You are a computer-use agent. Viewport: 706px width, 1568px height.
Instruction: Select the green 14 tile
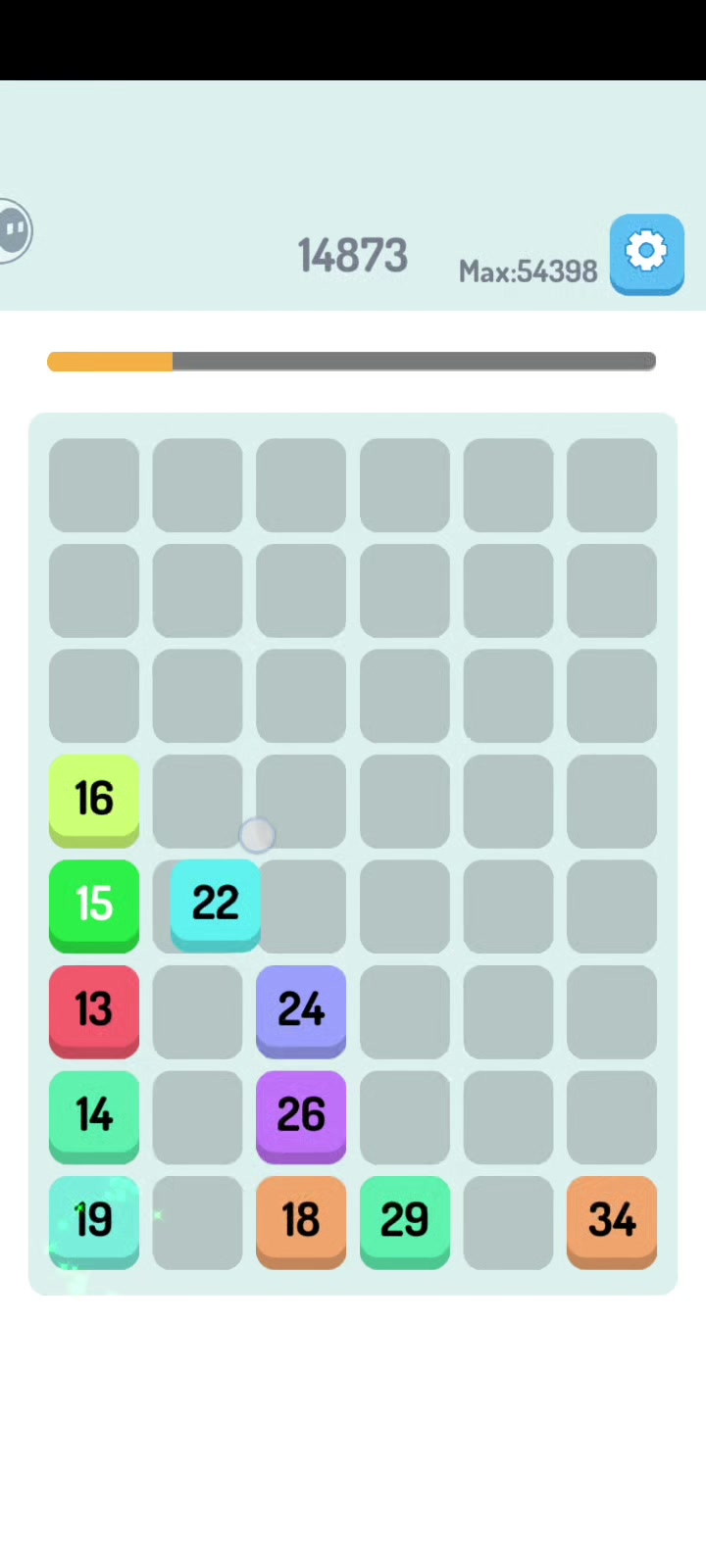point(94,1117)
